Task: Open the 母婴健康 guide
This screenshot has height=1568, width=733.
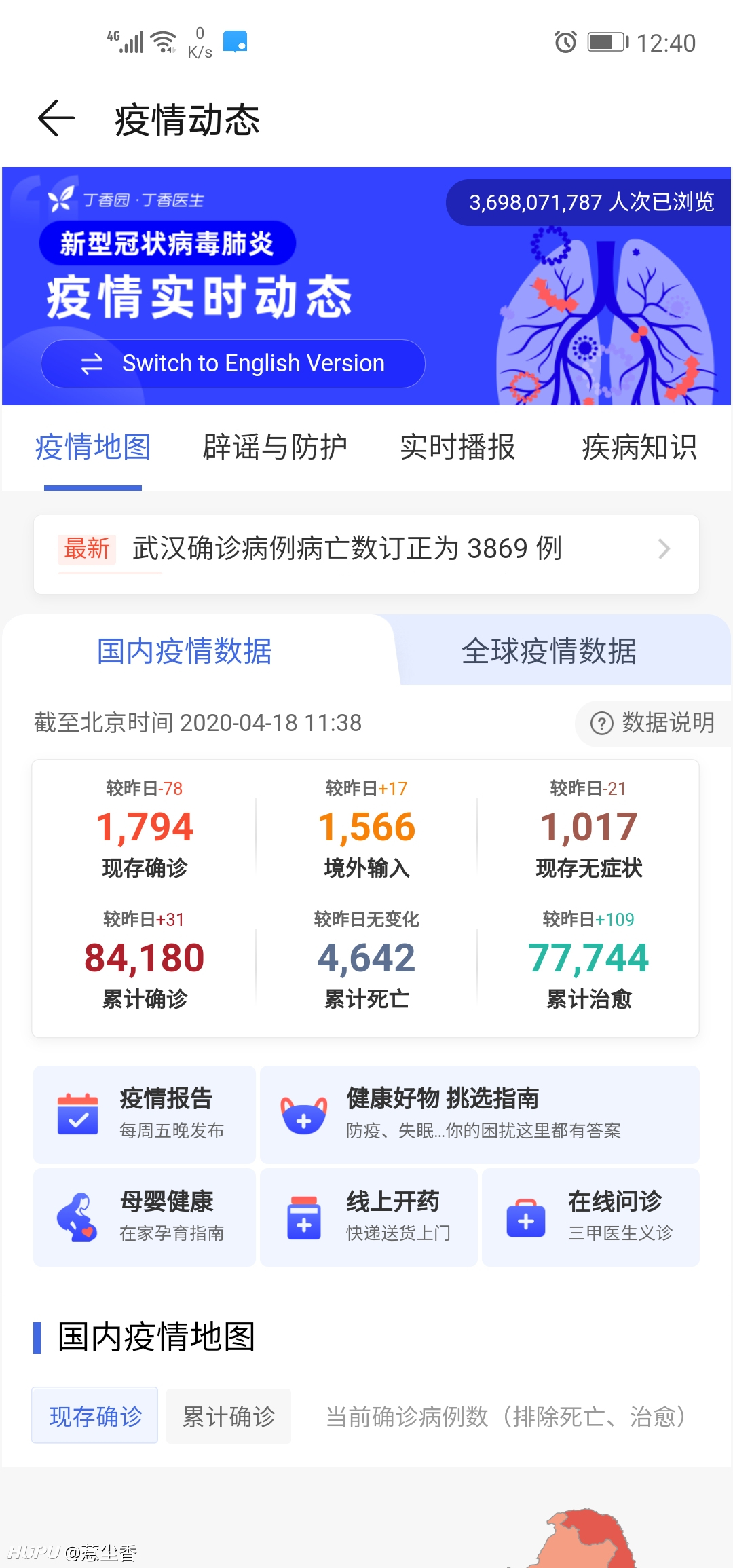Action: click(x=145, y=1217)
